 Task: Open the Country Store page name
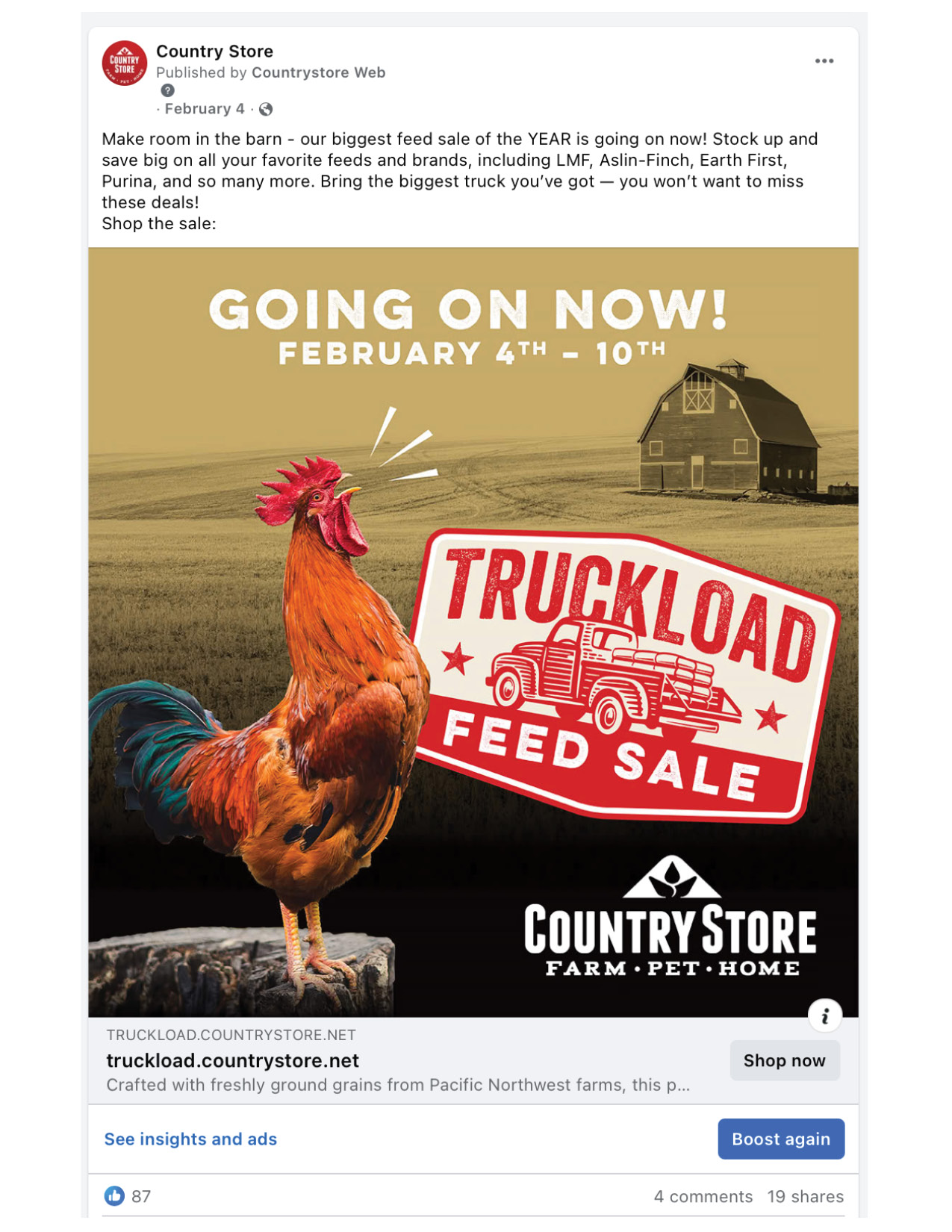point(214,52)
